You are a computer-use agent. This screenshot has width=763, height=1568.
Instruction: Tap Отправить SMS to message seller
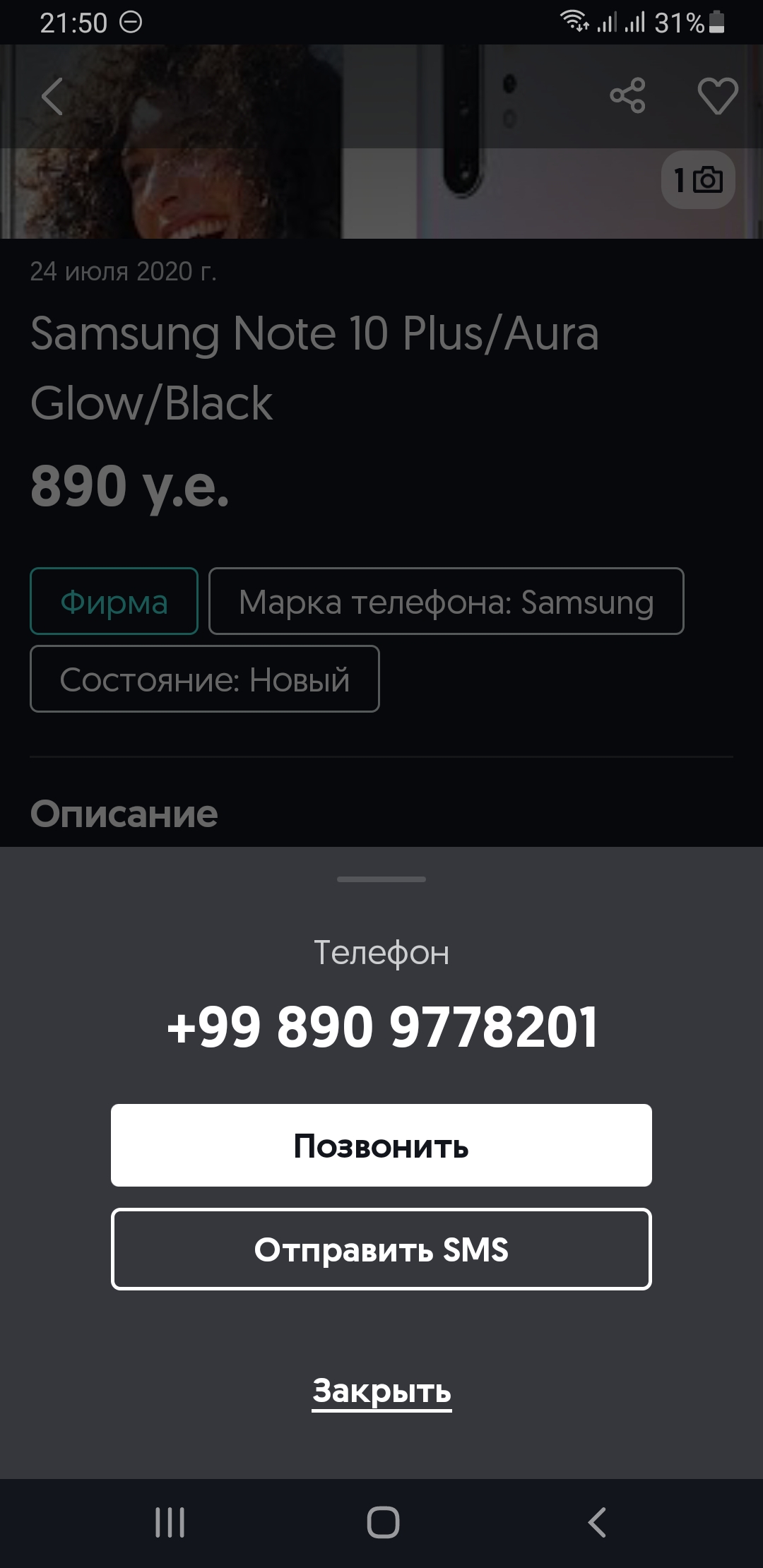[381, 1249]
